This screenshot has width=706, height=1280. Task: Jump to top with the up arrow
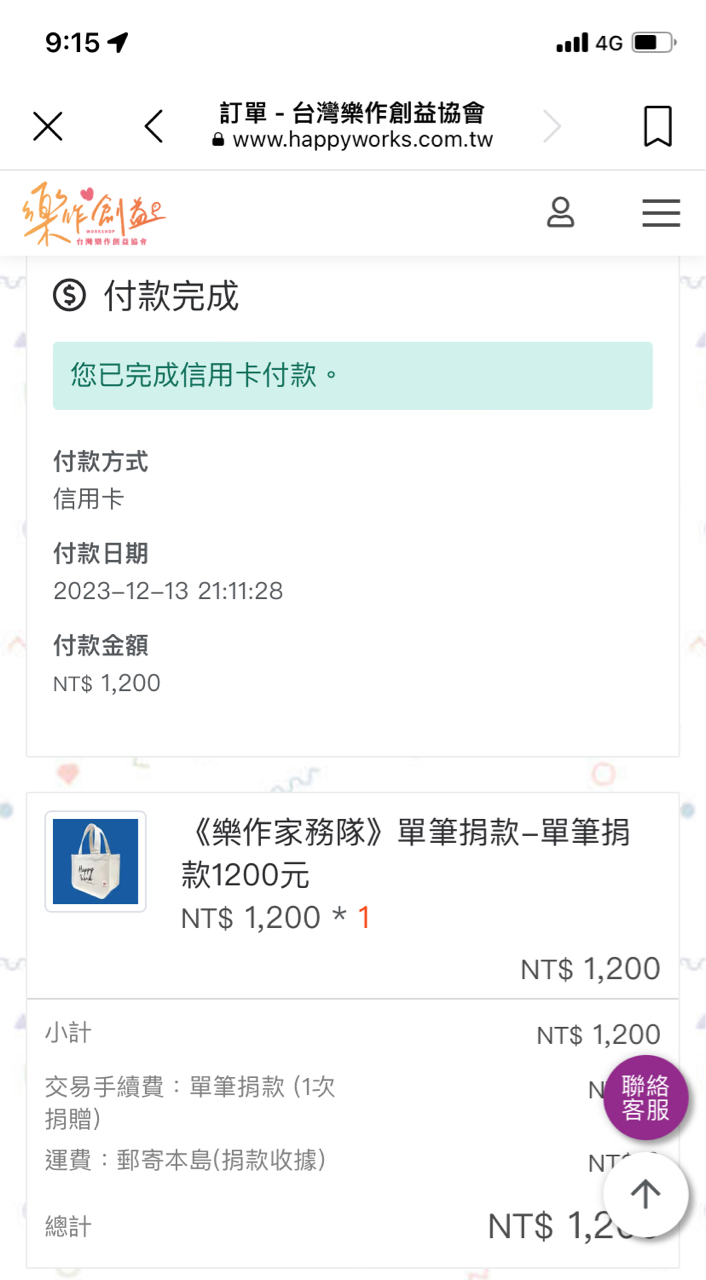pos(646,1194)
